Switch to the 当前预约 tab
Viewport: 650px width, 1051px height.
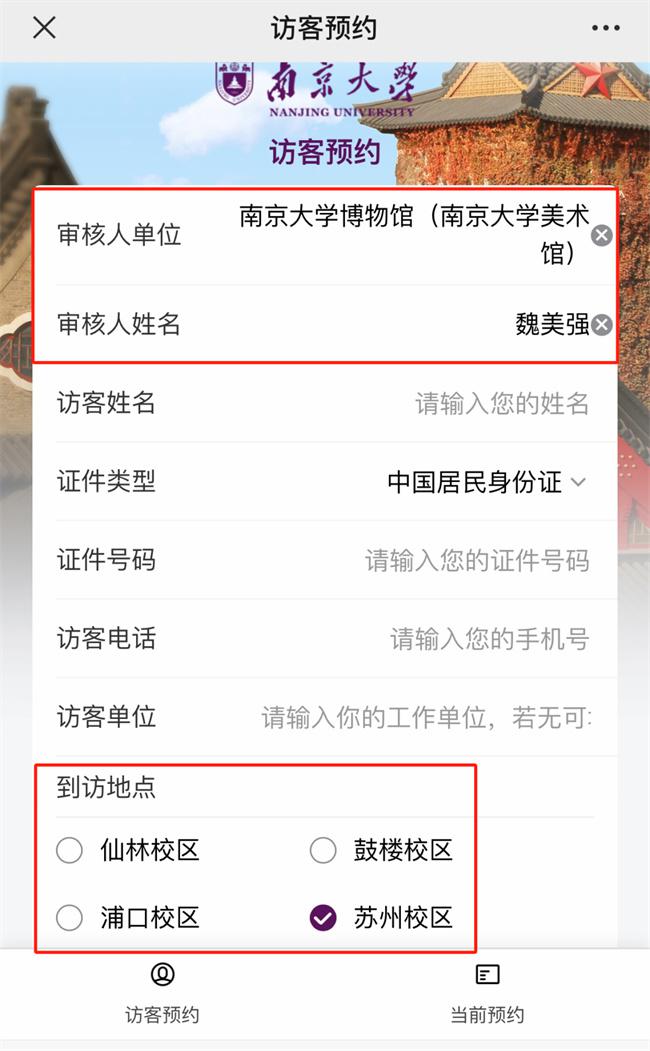[x=487, y=994]
